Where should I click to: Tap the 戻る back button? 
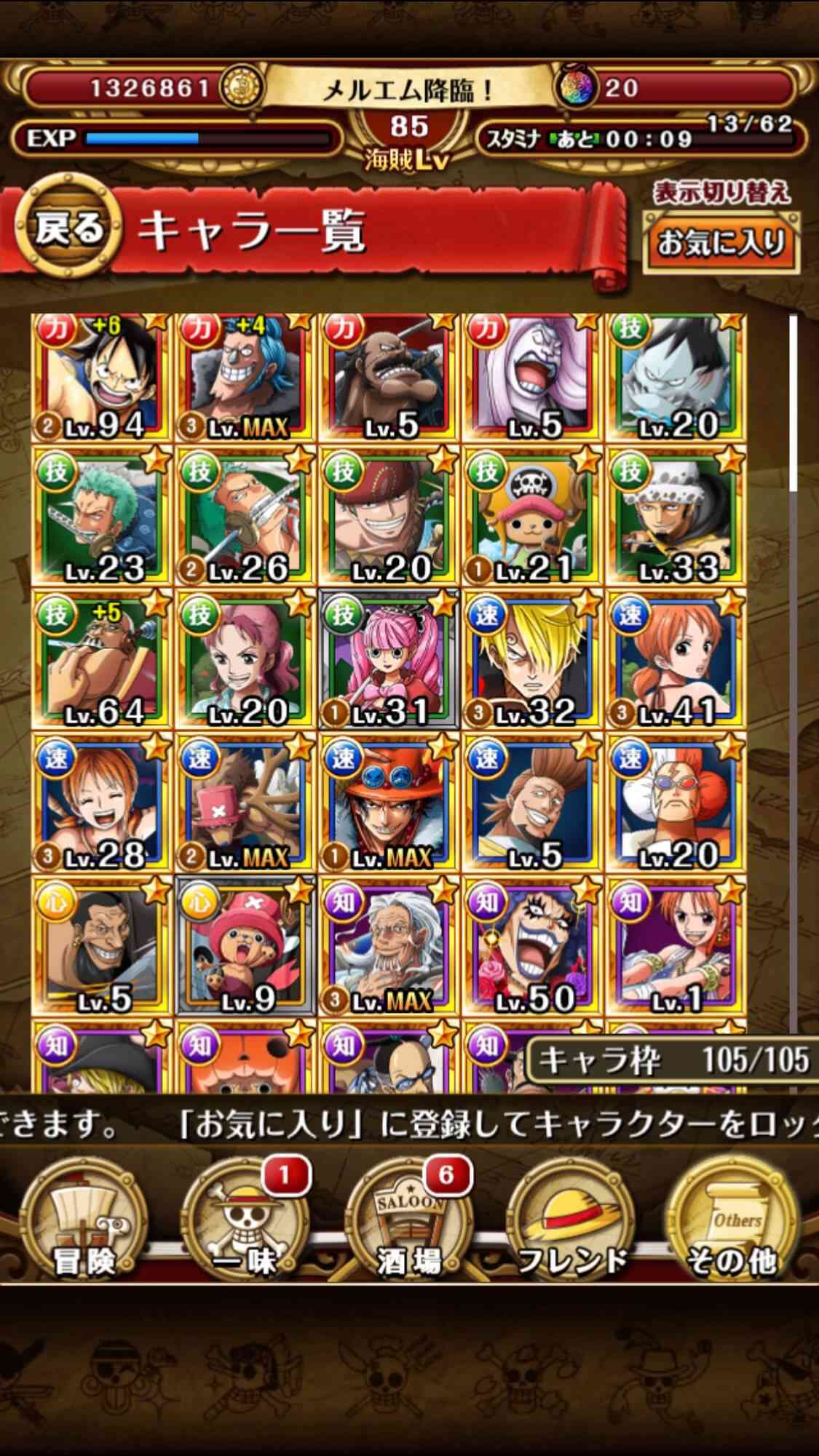(70, 231)
